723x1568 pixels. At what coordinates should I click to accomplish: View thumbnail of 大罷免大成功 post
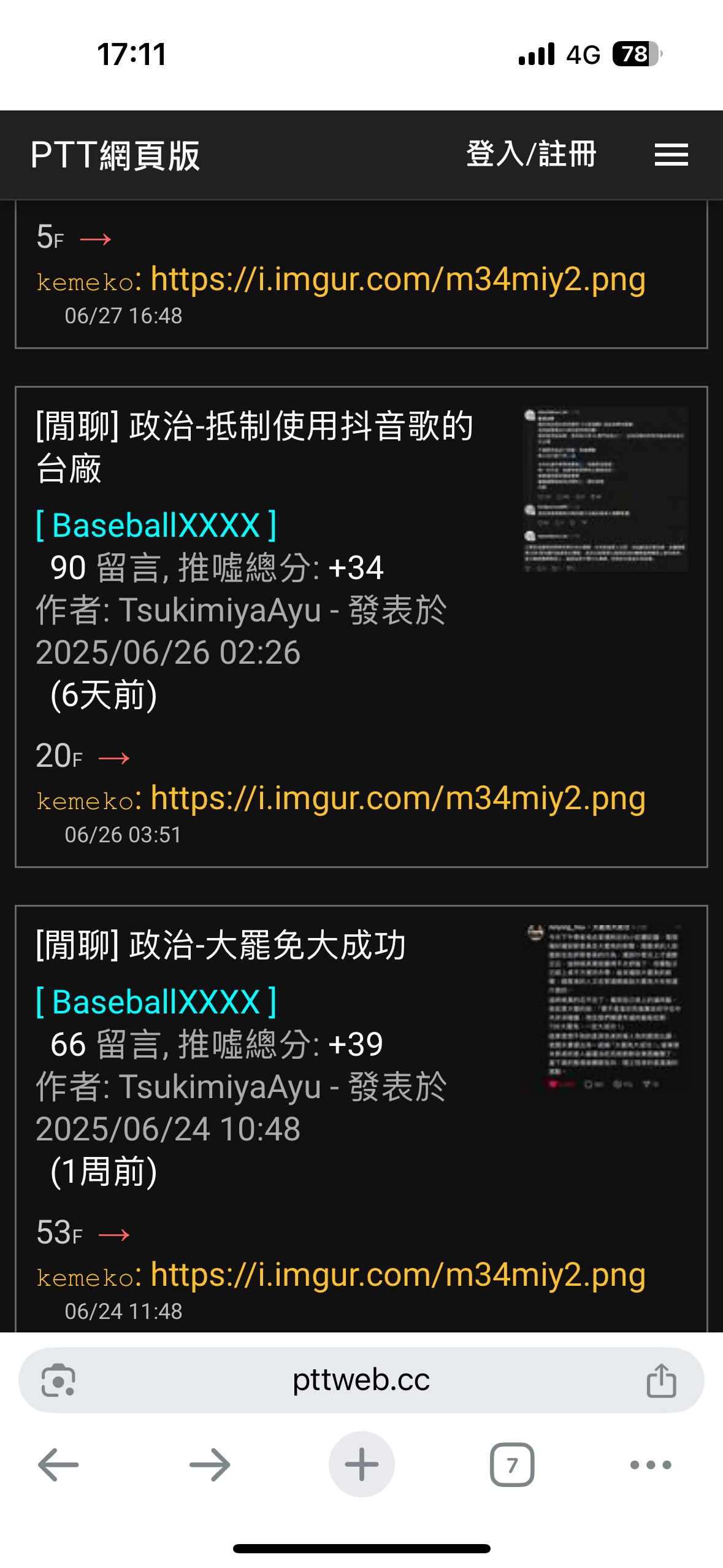[x=605, y=1007]
